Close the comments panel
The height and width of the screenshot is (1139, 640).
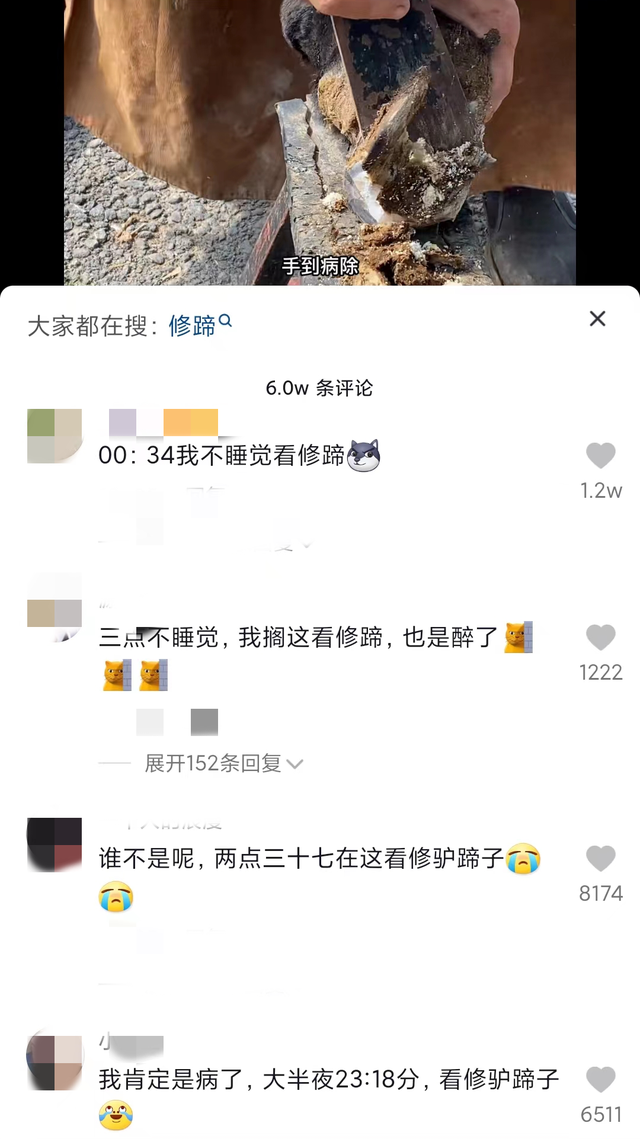point(597,319)
